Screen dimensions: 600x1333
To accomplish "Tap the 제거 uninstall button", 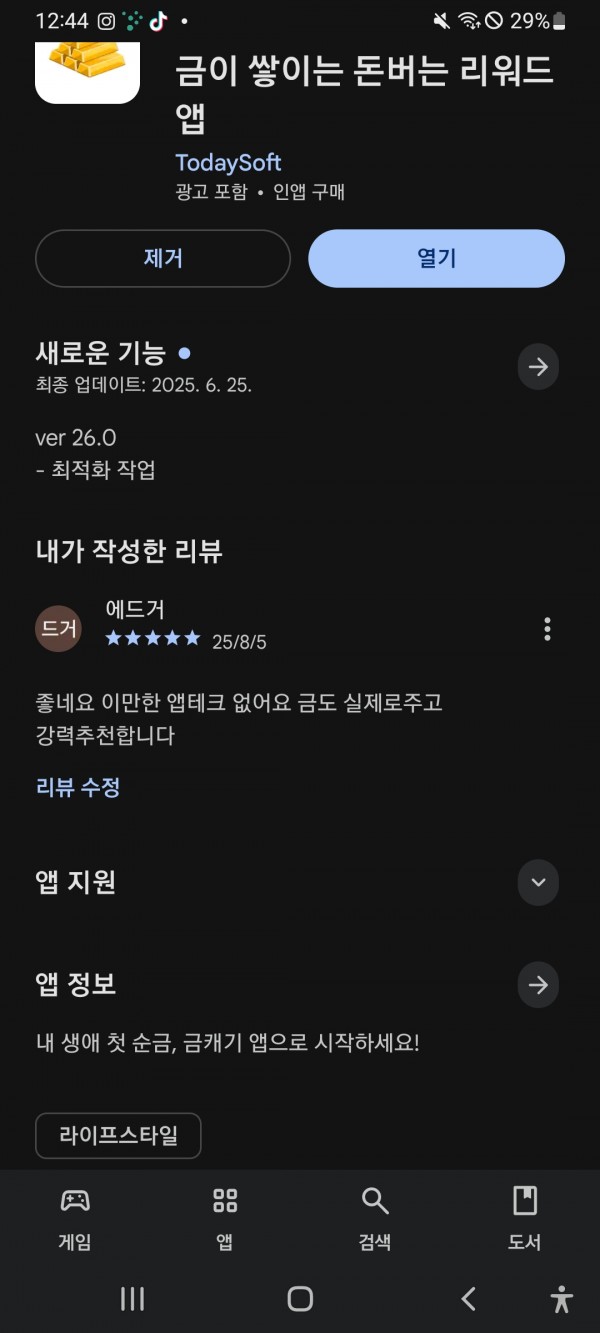I will [x=163, y=258].
